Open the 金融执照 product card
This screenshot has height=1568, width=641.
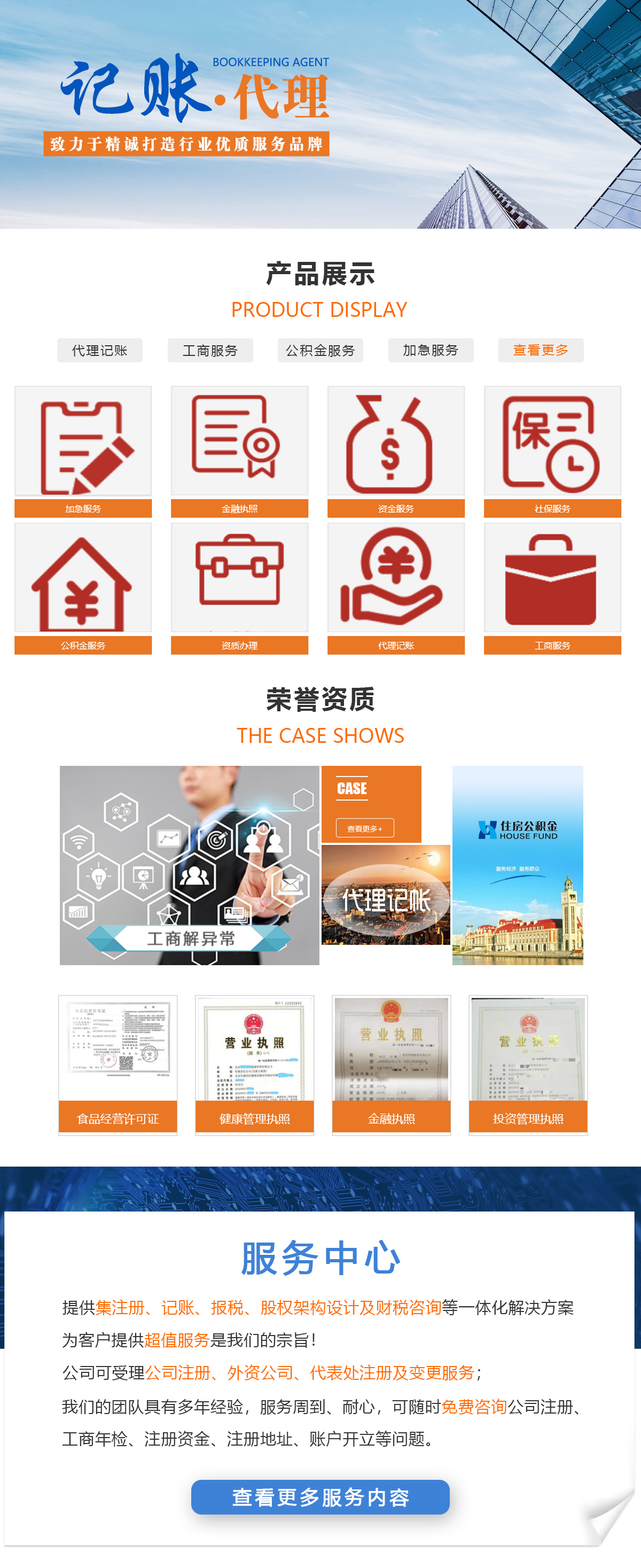[240, 451]
